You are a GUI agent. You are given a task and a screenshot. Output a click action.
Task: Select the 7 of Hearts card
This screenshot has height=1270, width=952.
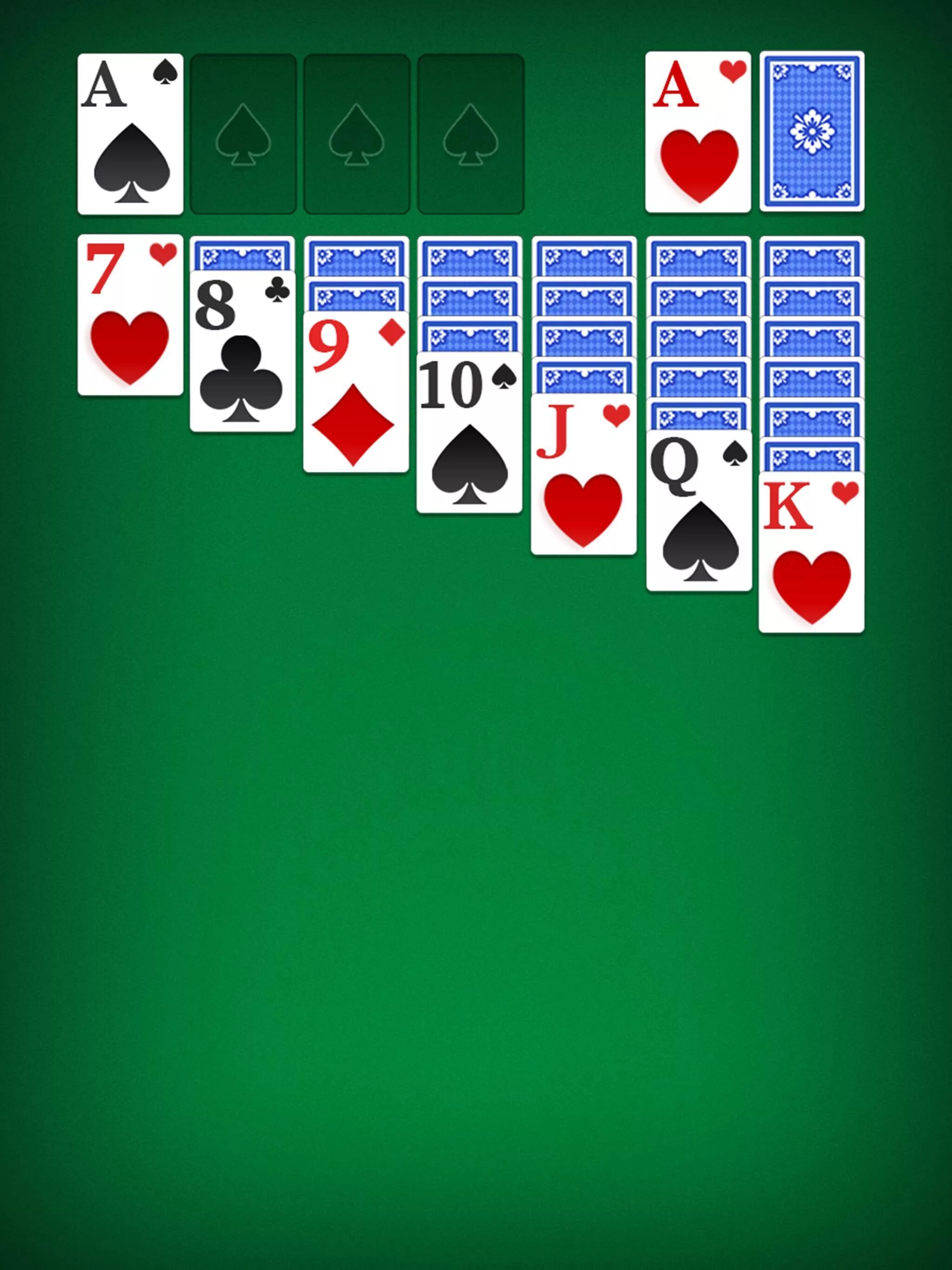click(x=130, y=315)
